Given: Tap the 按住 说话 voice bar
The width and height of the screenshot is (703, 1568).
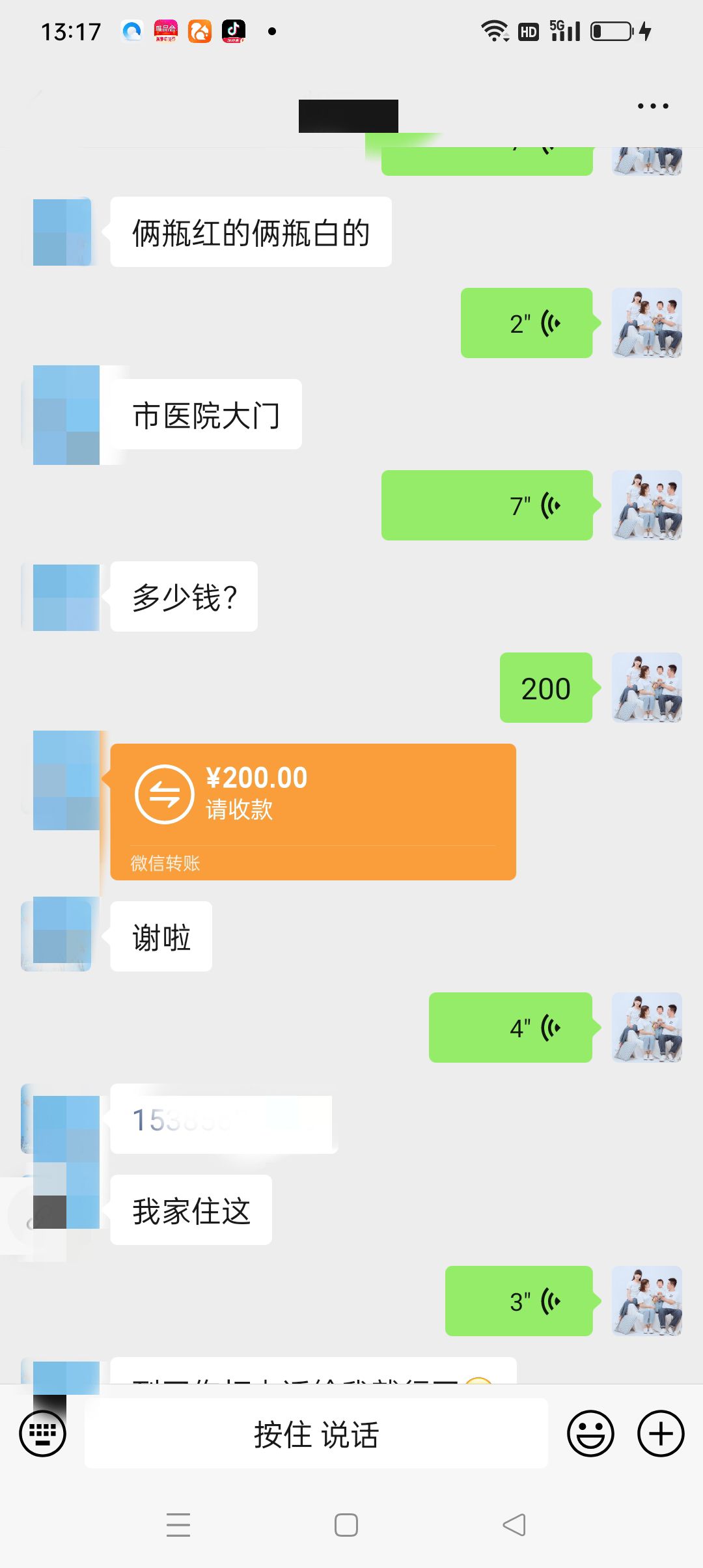Looking at the screenshot, I should pyautogui.click(x=316, y=1433).
